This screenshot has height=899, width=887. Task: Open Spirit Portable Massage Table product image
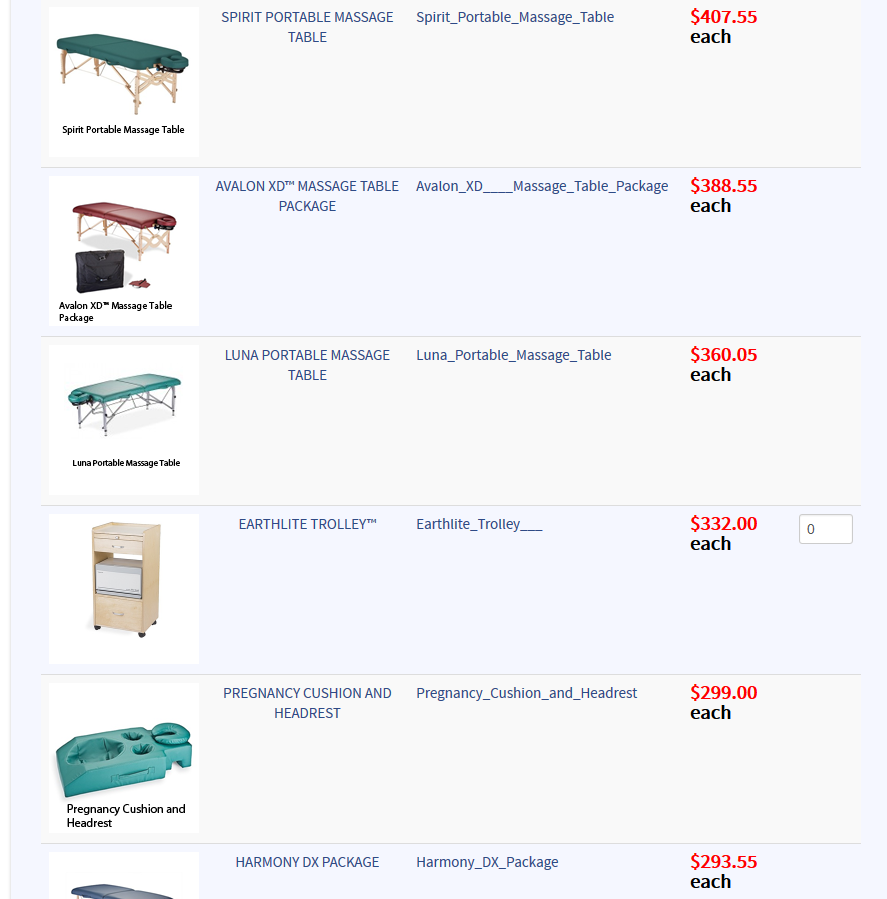coord(124,81)
